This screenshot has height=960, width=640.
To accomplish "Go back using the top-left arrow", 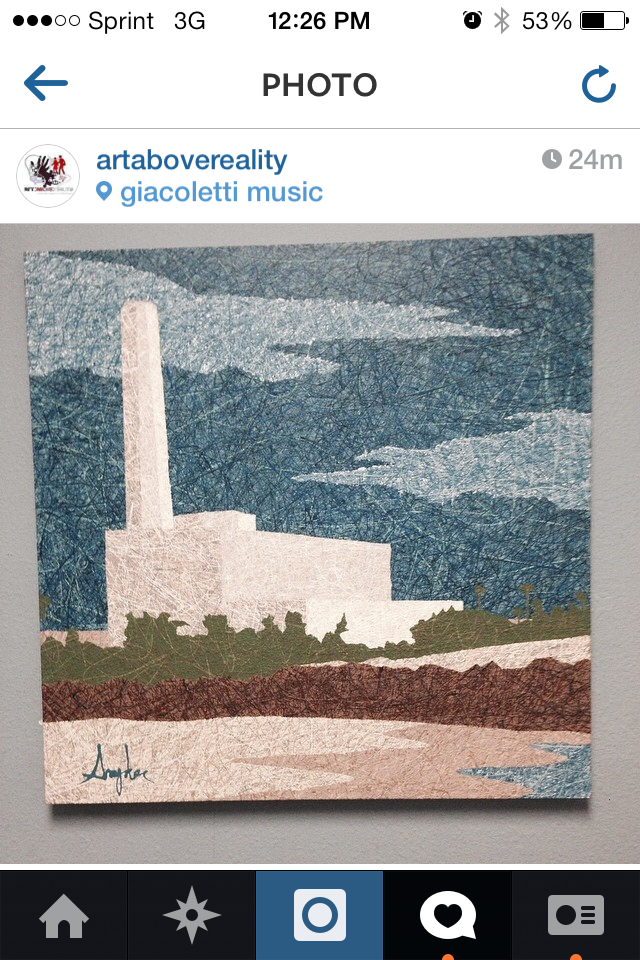I will 46,84.
